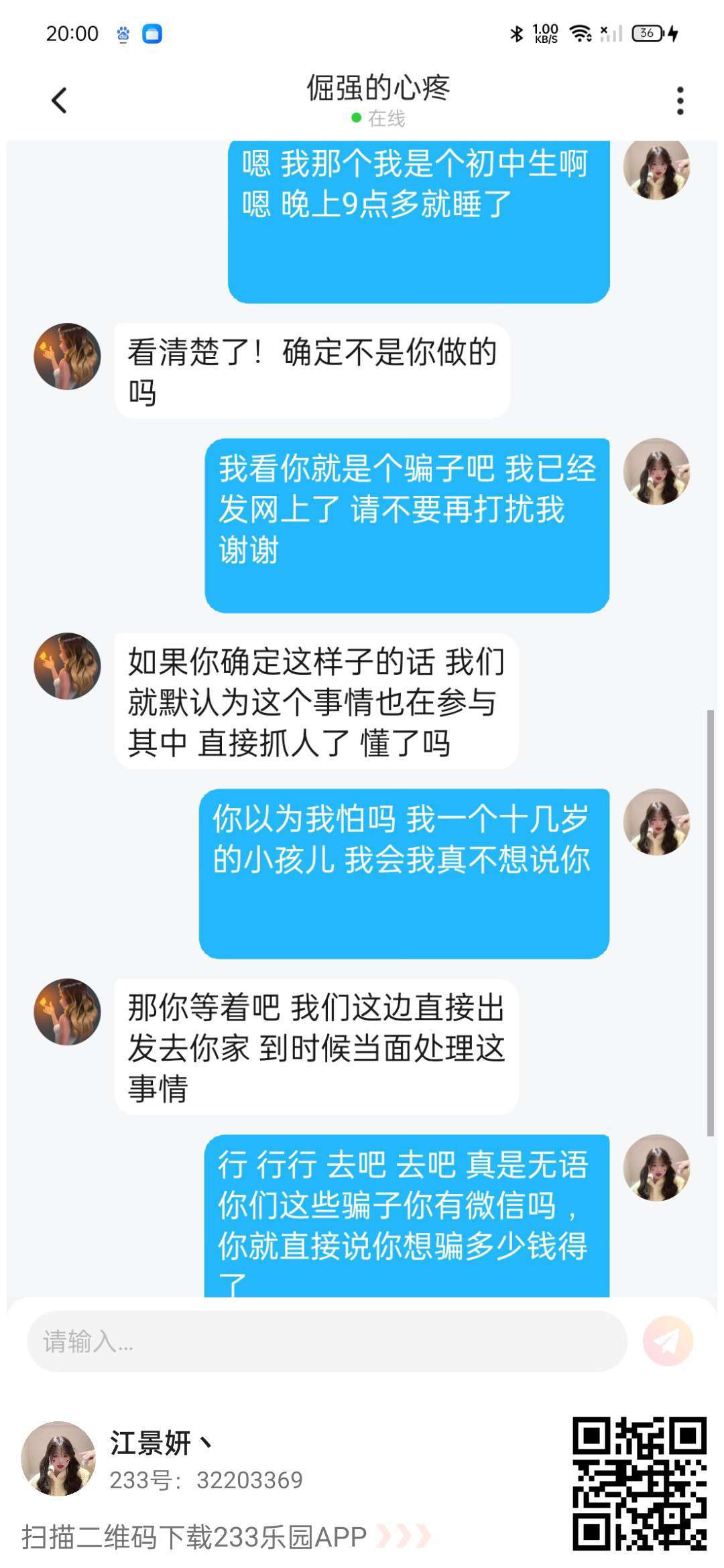
Task: Focus the 请输入... message field
Action: click(327, 1341)
